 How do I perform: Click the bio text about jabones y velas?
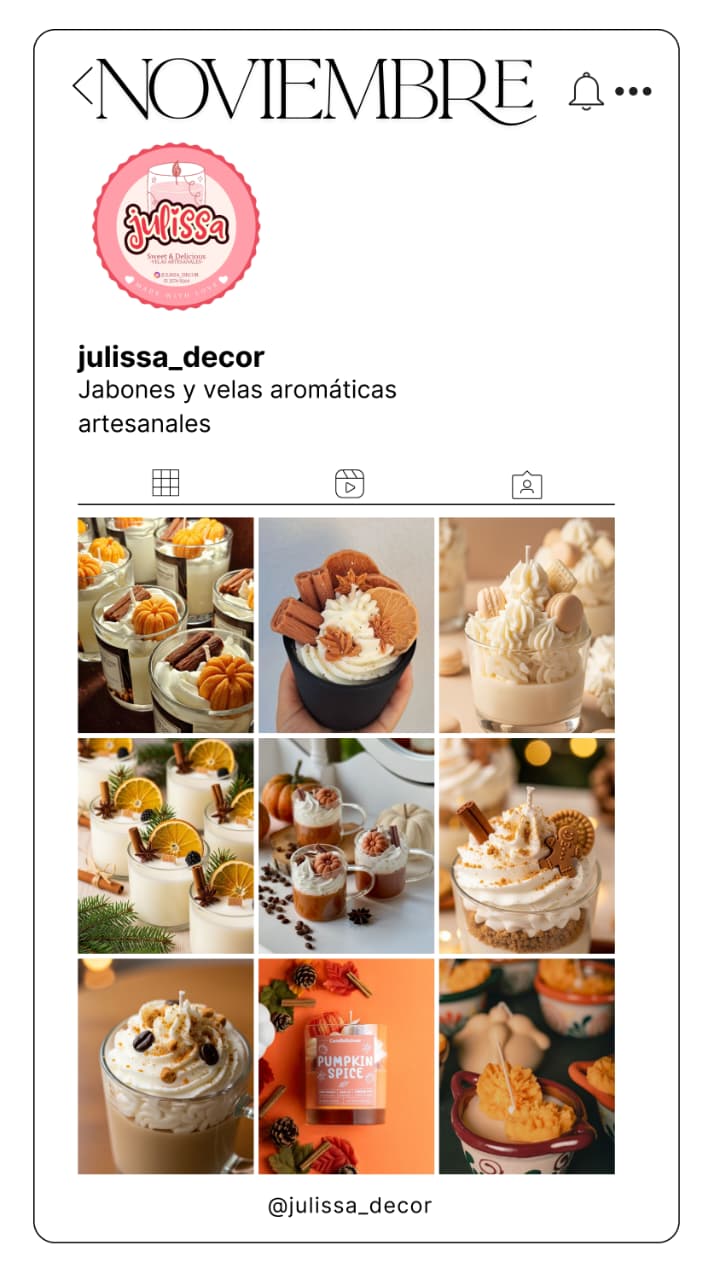click(237, 404)
